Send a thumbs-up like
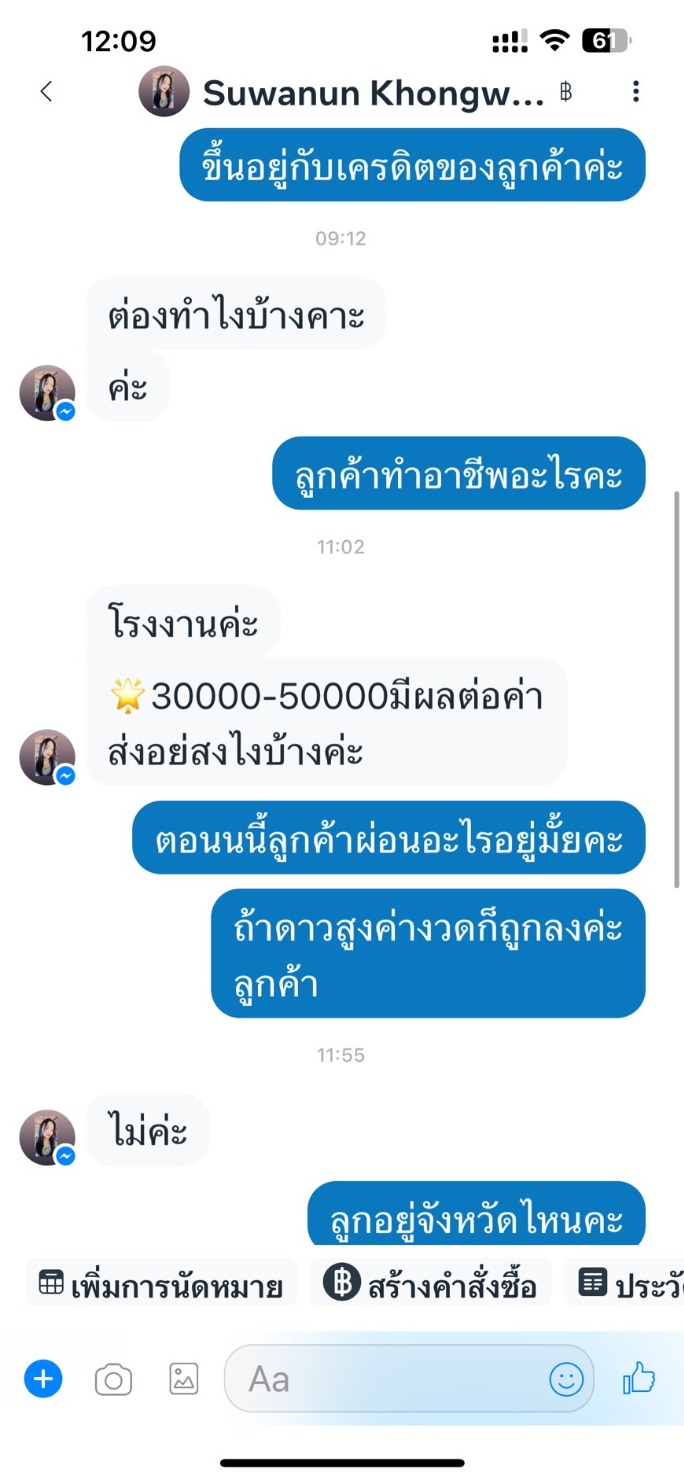684x1480 pixels. tap(639, 1380)
